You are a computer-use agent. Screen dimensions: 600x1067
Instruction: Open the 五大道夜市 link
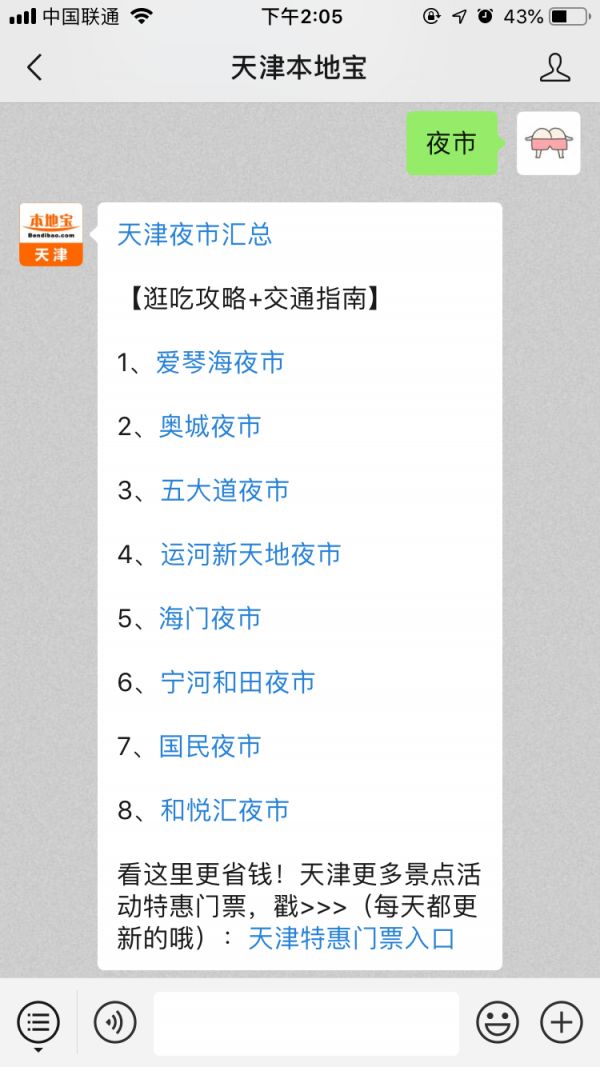225,491
